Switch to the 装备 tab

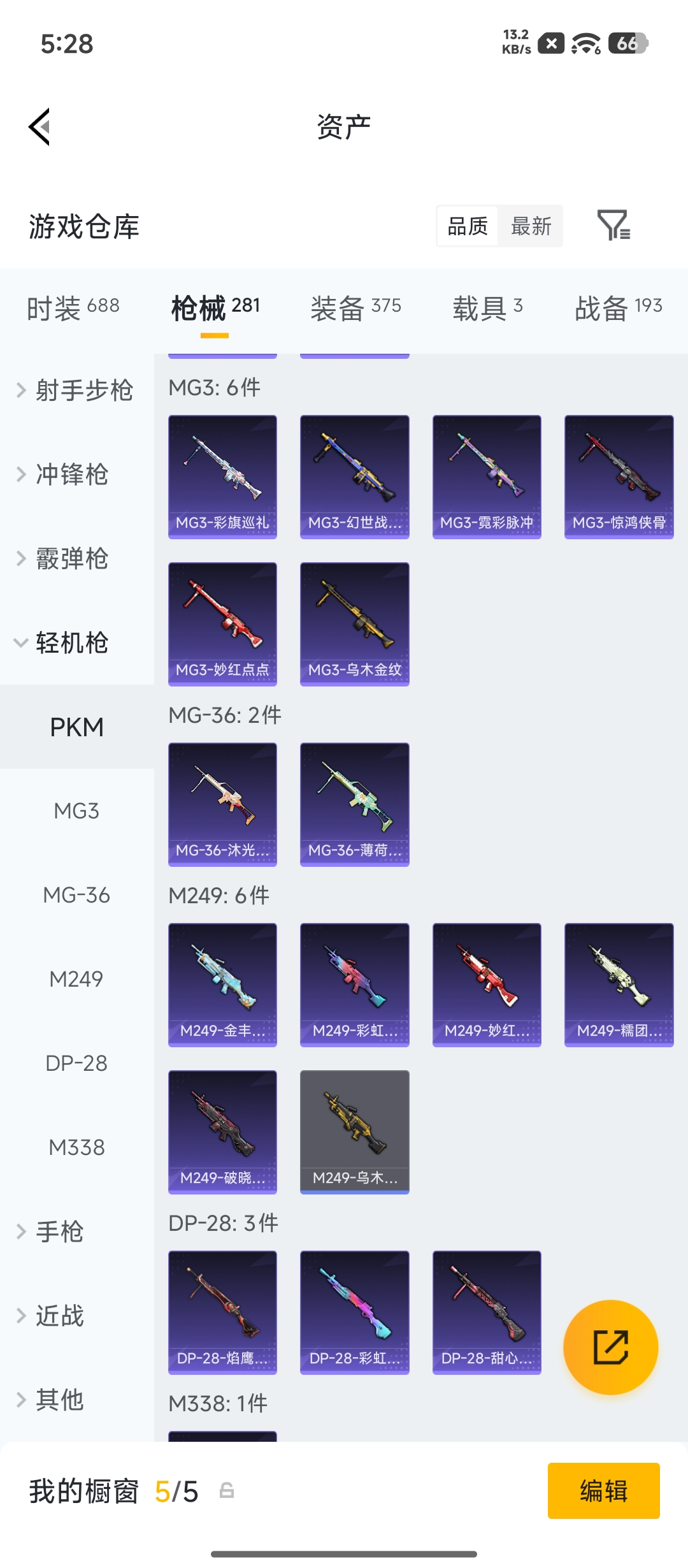(x=355, y=309)
